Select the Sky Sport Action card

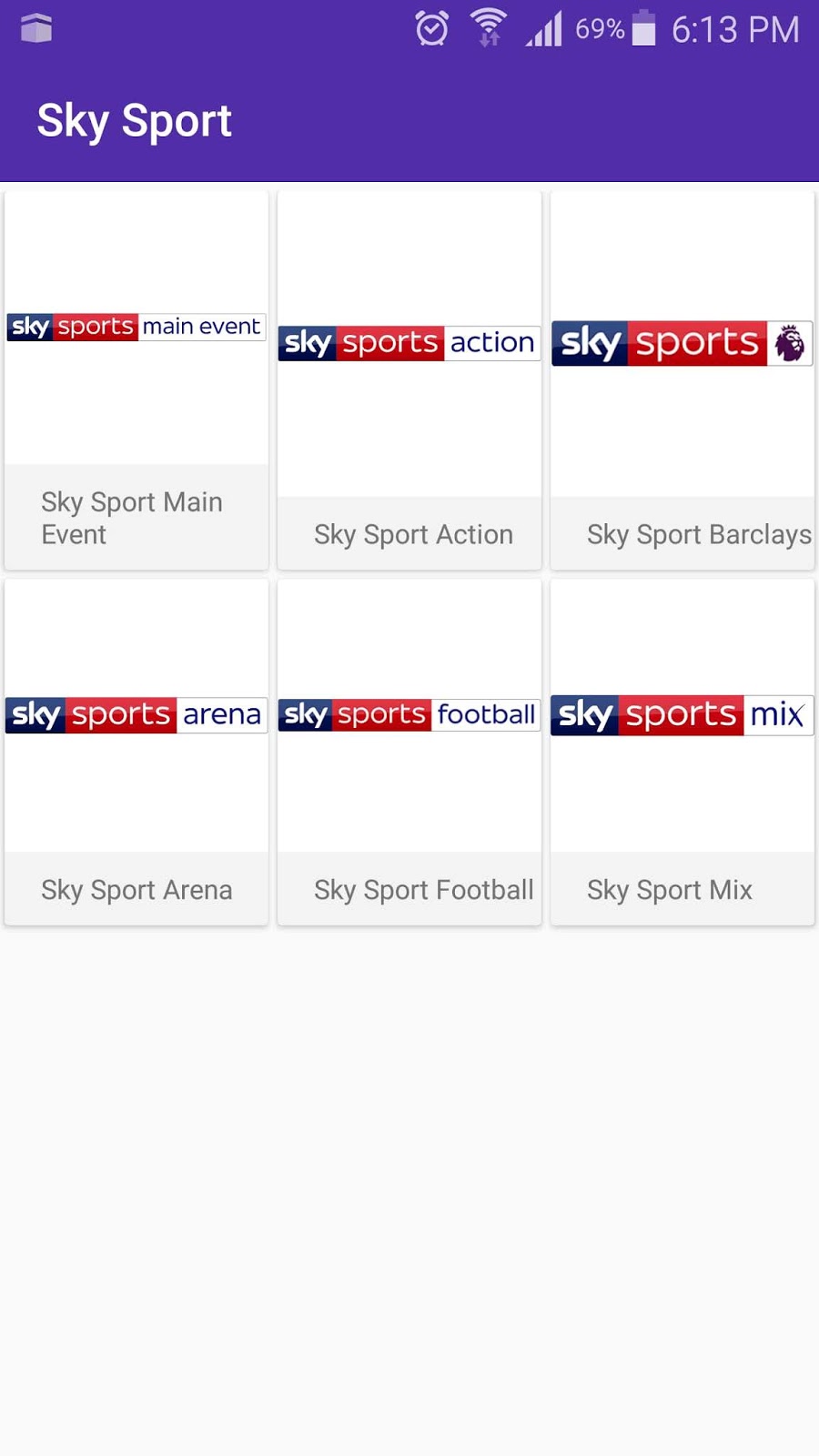(409, 380)
